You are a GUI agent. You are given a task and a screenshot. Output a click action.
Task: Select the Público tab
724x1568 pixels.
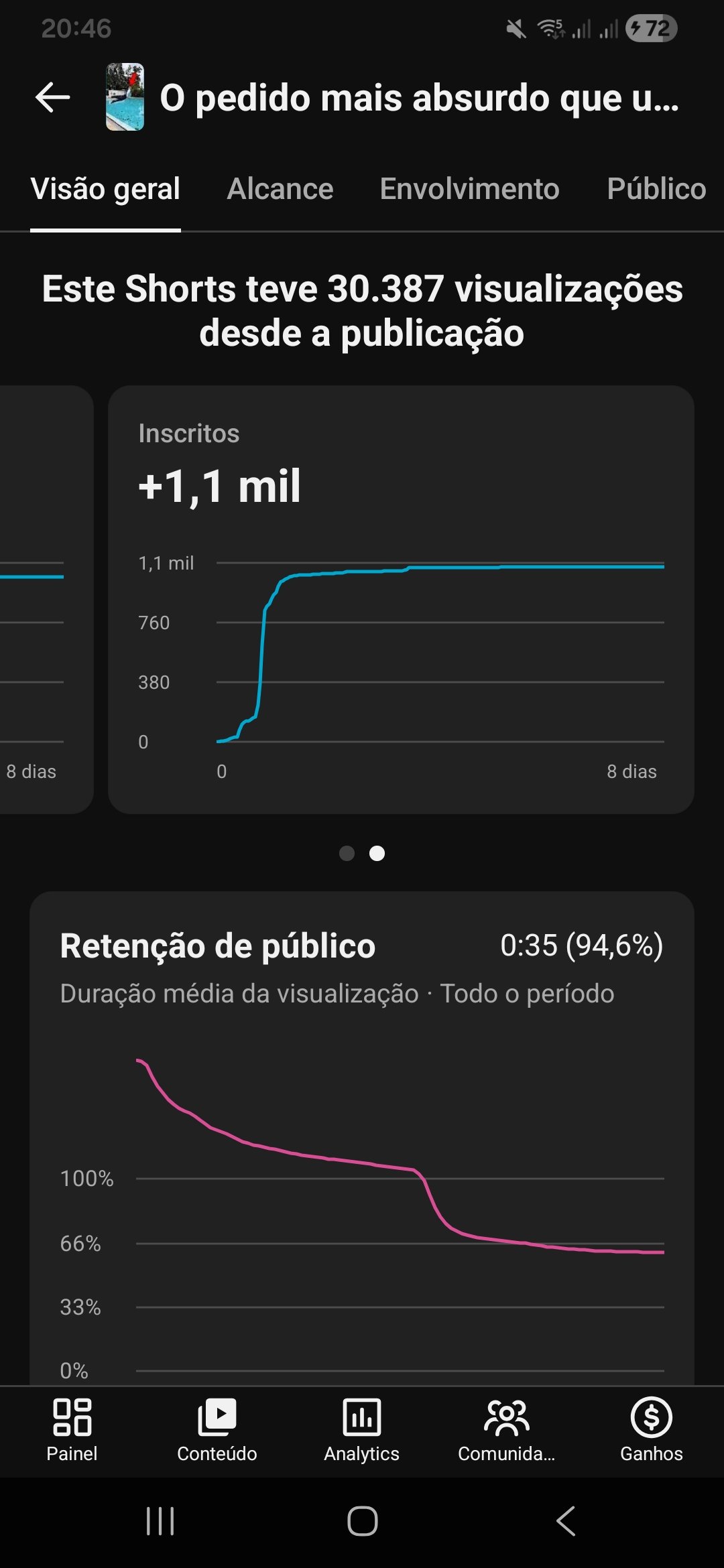pyautogui.click(x=656, y=189)
